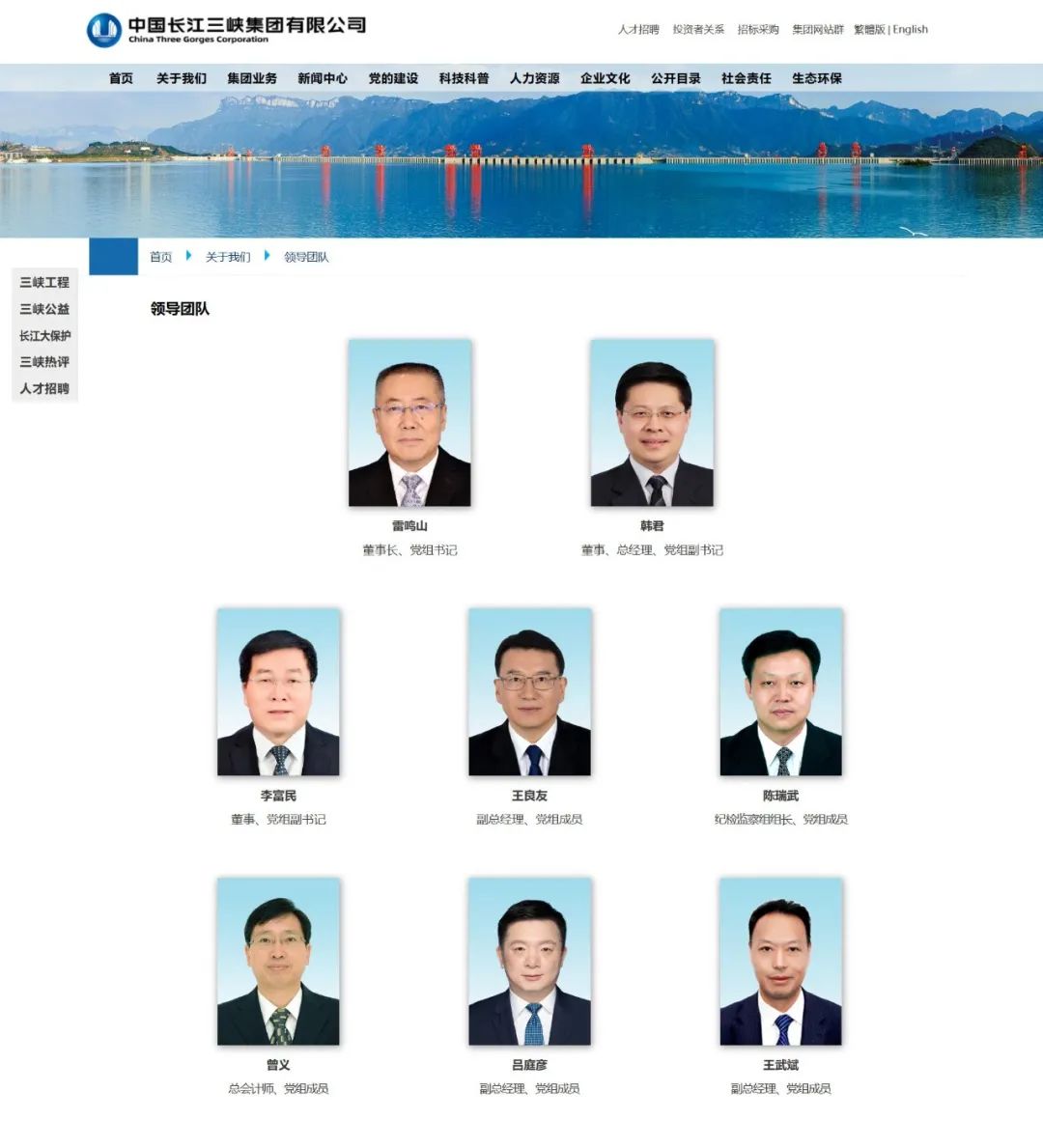Switch the site to English
1043x1148 pixels.
pos(911,30)
